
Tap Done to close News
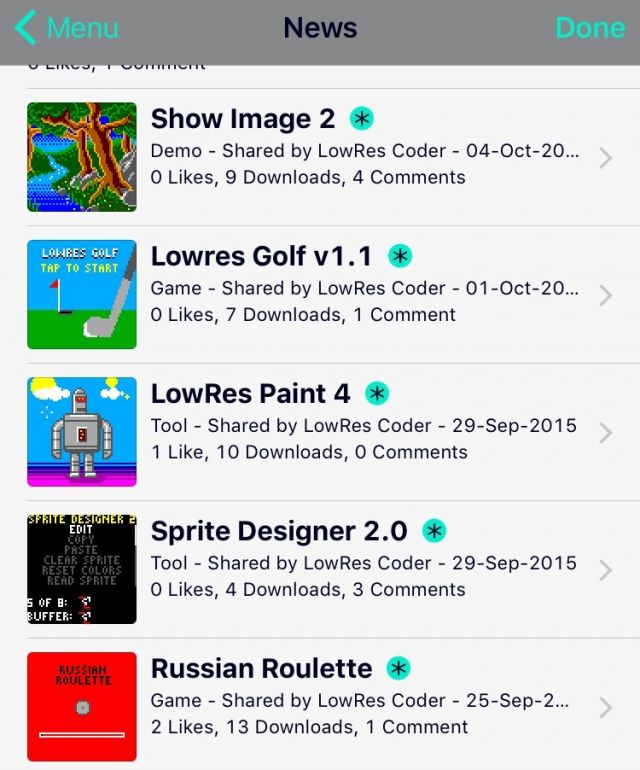tap(589, 28)
